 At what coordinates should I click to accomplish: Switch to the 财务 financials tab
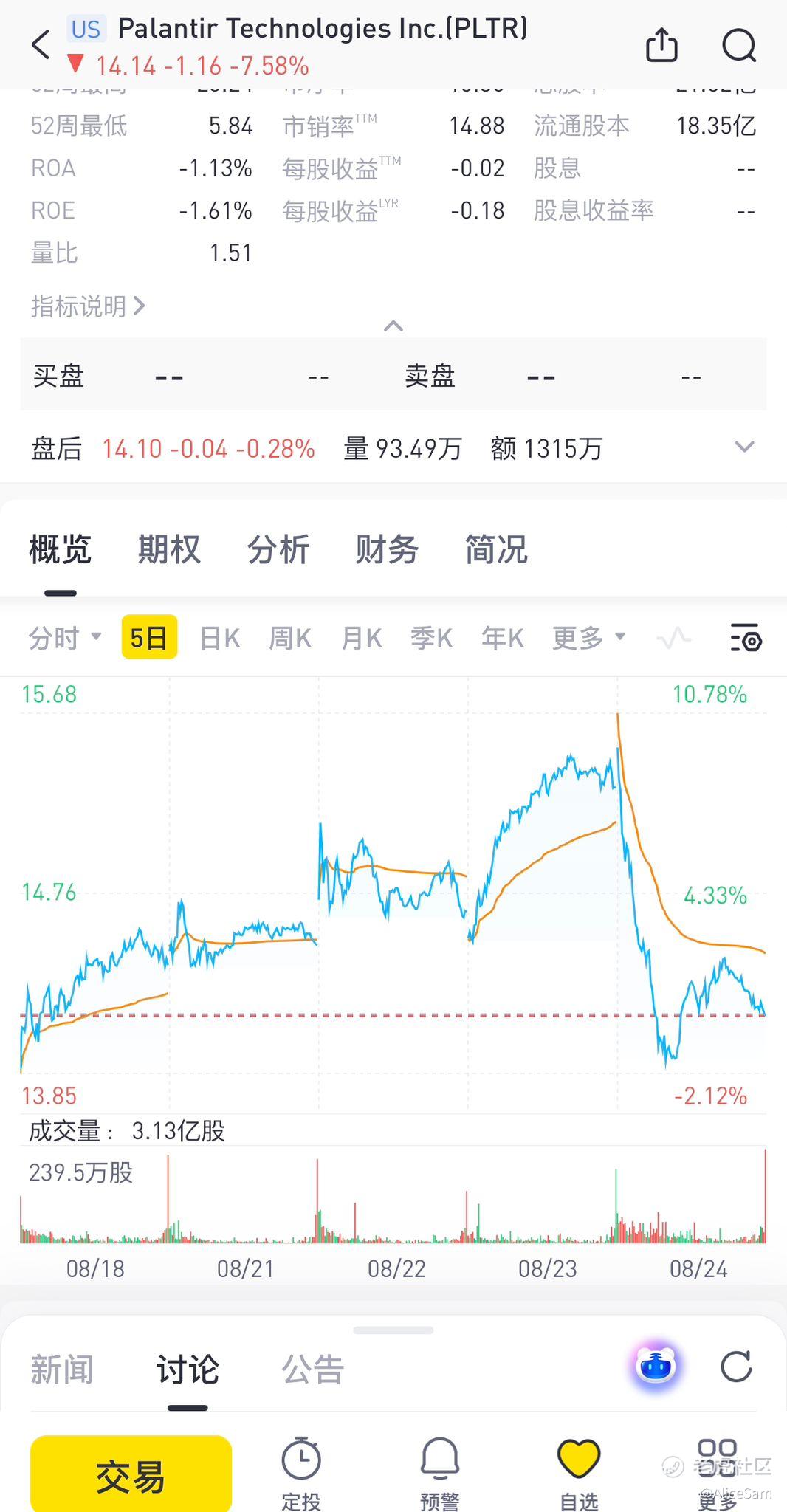point(388,549)
